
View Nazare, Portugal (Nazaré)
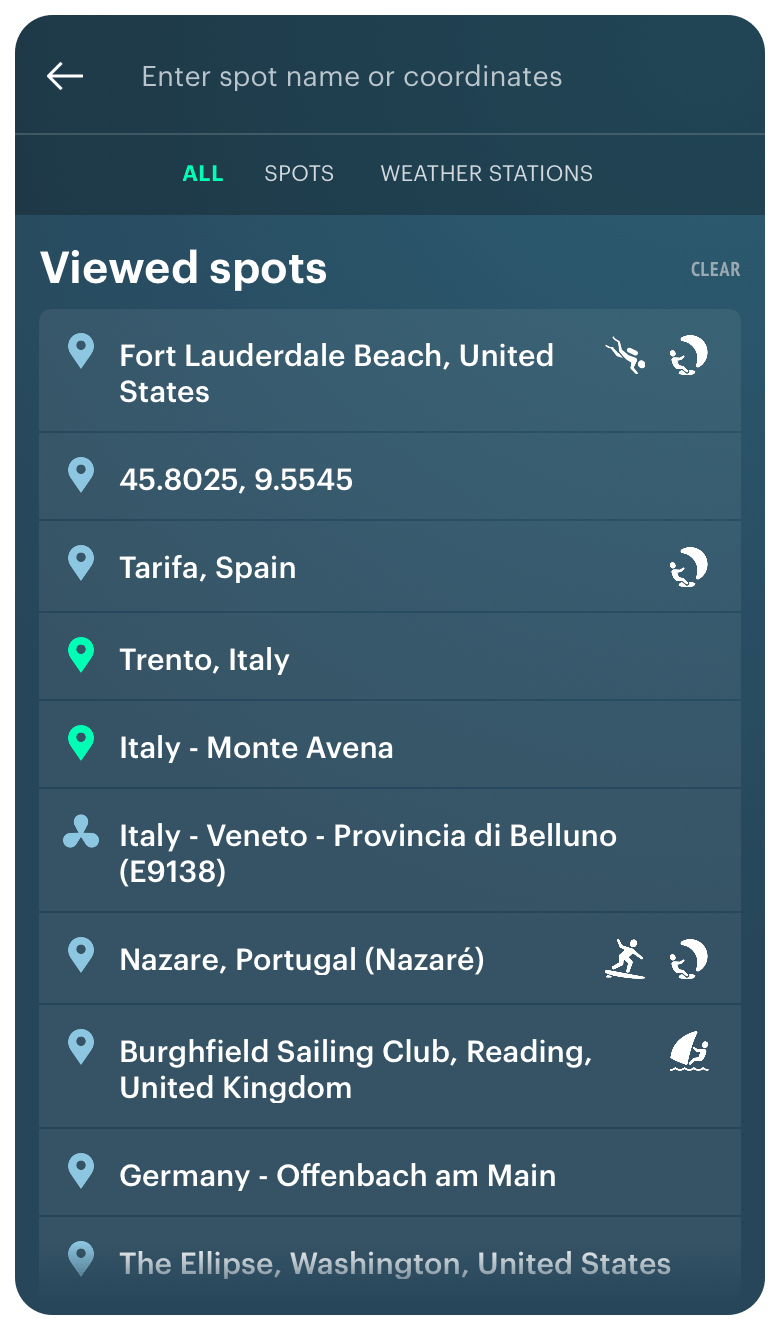(x=302, y=960)
